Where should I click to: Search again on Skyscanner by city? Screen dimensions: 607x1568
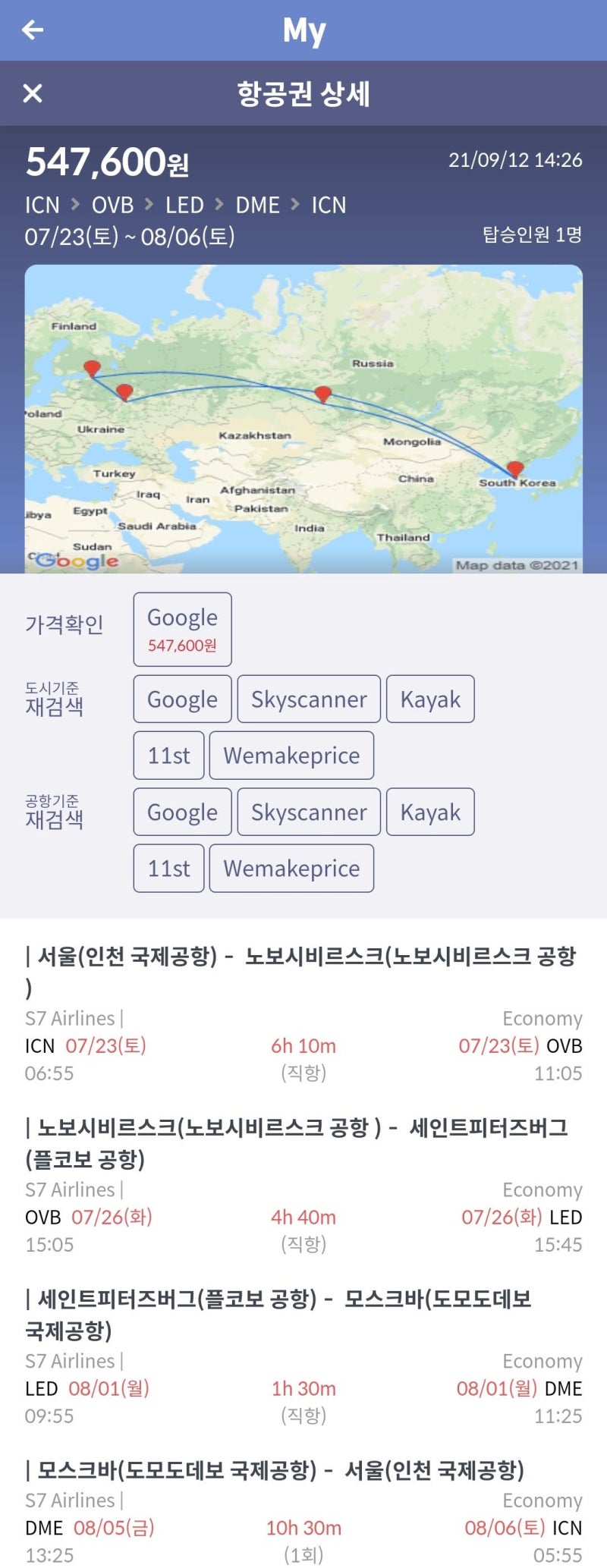(x=308, y=699)
